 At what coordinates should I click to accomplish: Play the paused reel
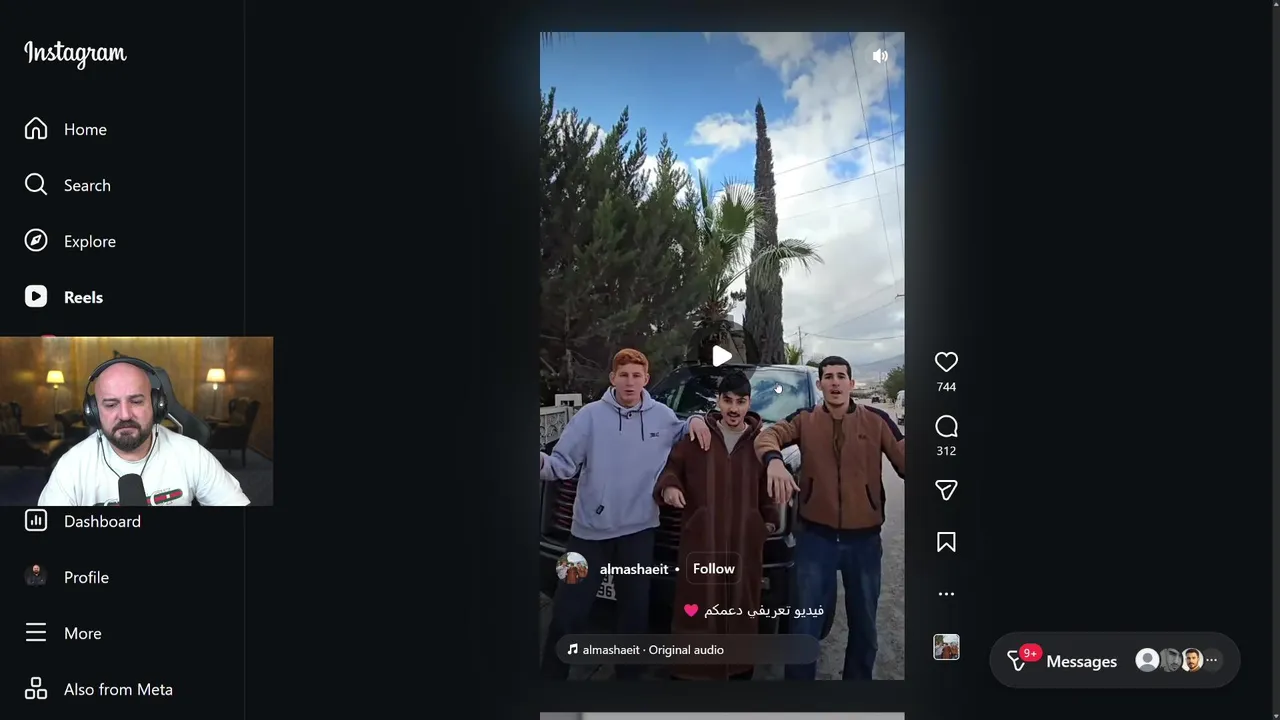click(721, 356)
